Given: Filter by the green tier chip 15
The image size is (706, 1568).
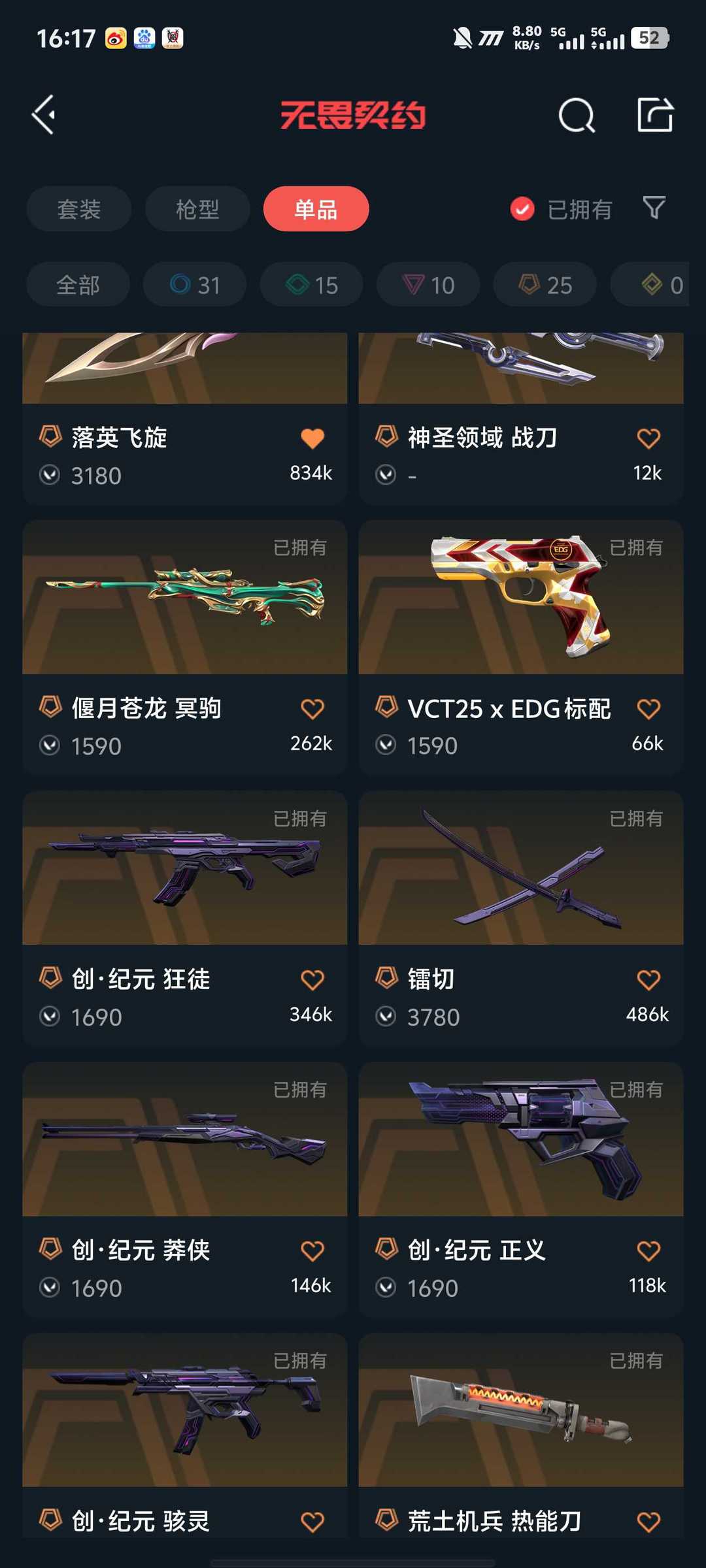Looking at the screenshot, I should tap(312, 285).
